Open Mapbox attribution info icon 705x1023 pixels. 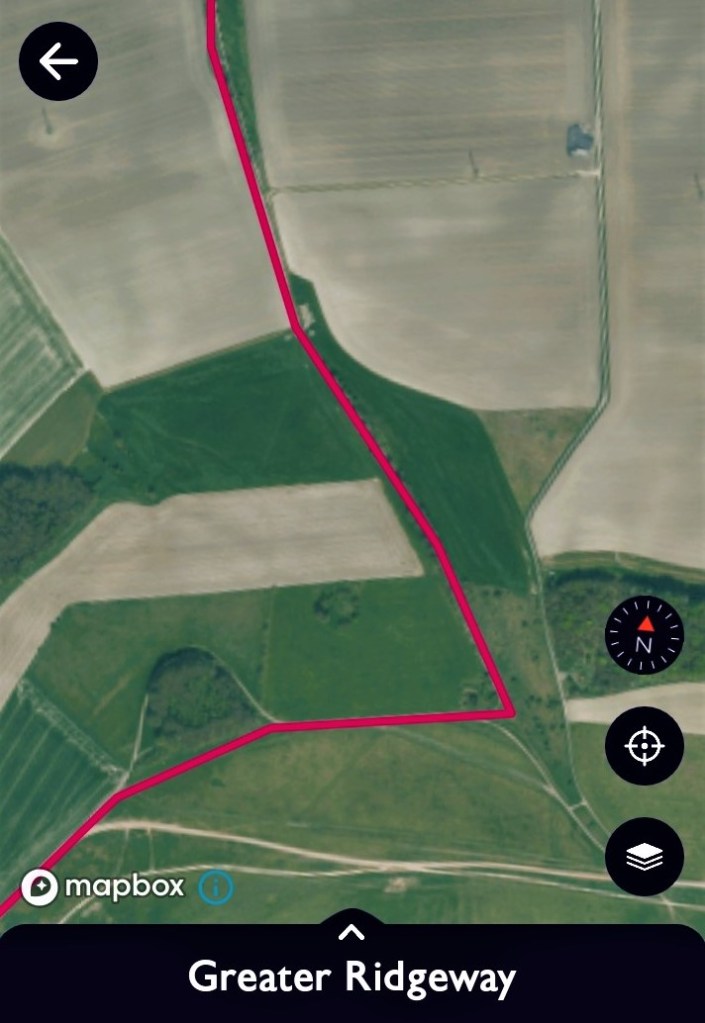point(216,887)
